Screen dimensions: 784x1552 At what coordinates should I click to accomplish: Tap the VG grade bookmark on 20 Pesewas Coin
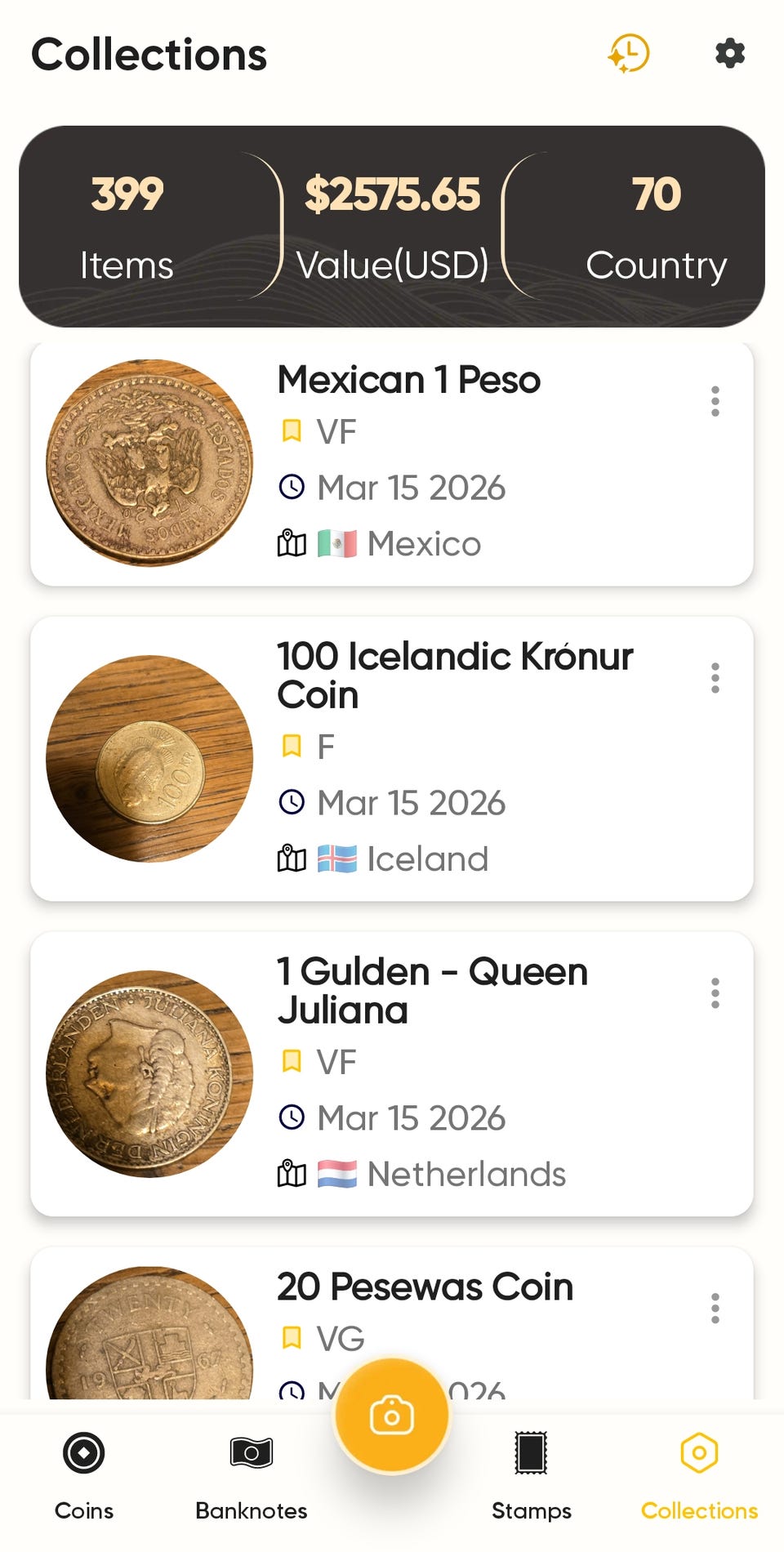point(291,1338)
